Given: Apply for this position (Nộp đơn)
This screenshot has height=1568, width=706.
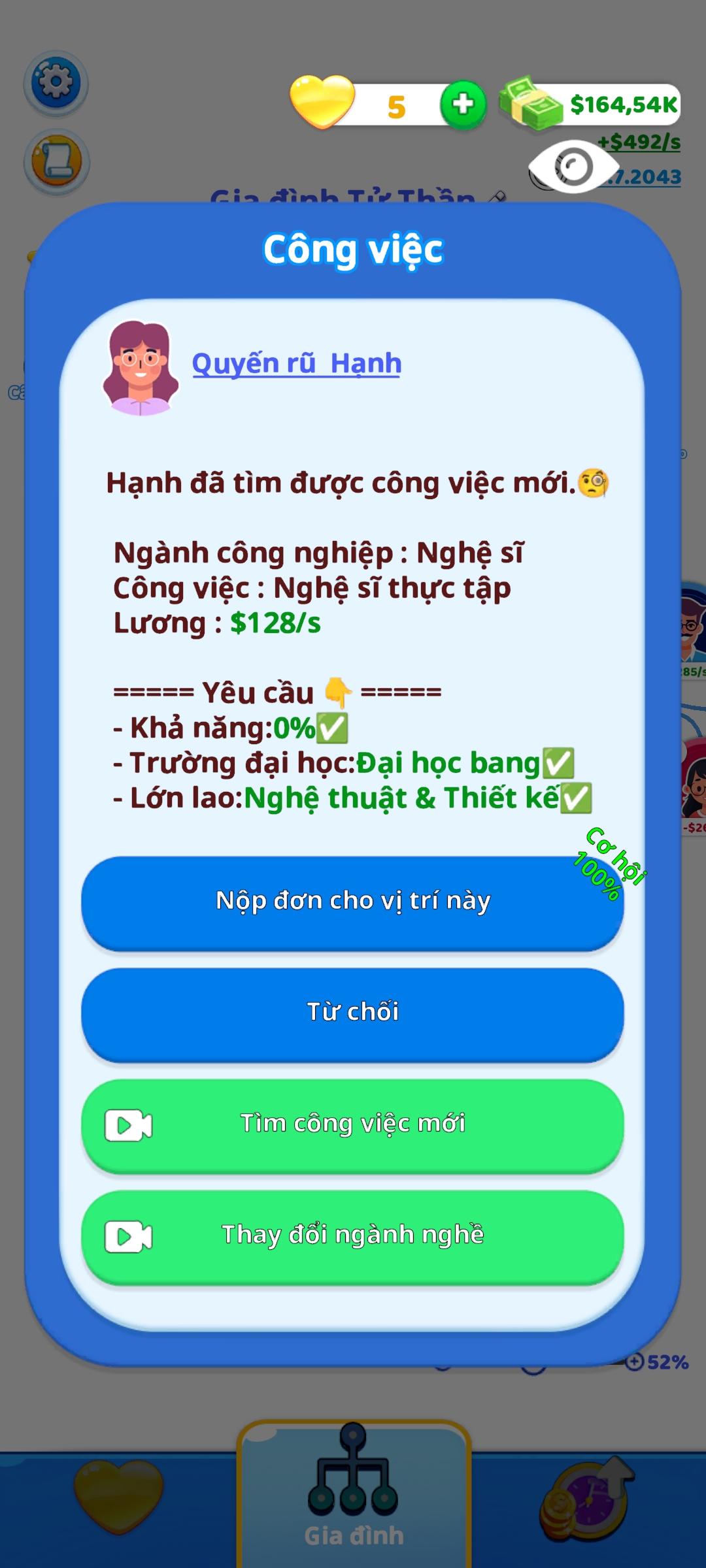Looking at the screenshot, I should coord(352,902).
